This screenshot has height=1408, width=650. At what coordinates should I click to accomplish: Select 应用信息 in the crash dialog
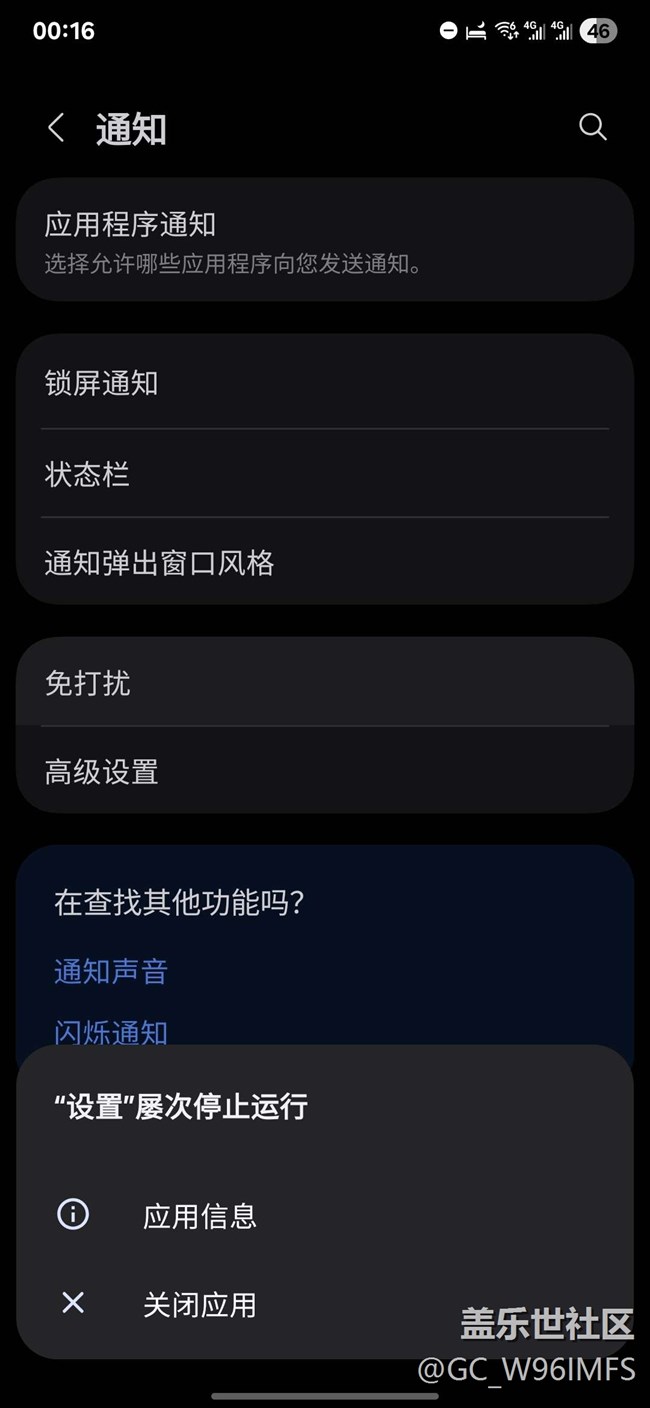coord(325,1215)
